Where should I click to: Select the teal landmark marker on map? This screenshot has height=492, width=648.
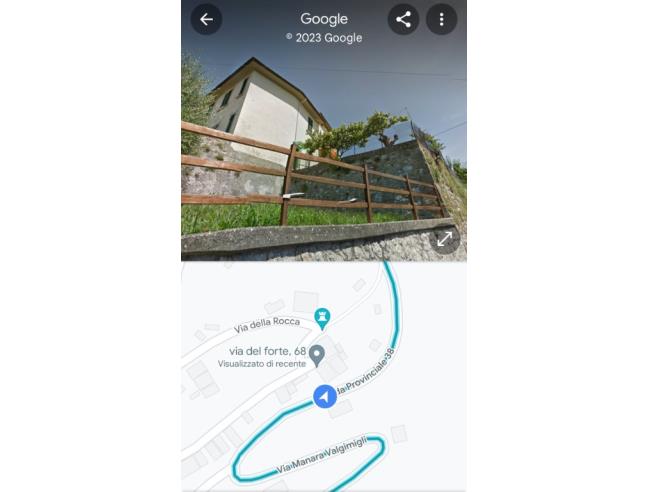pos(322,319)
